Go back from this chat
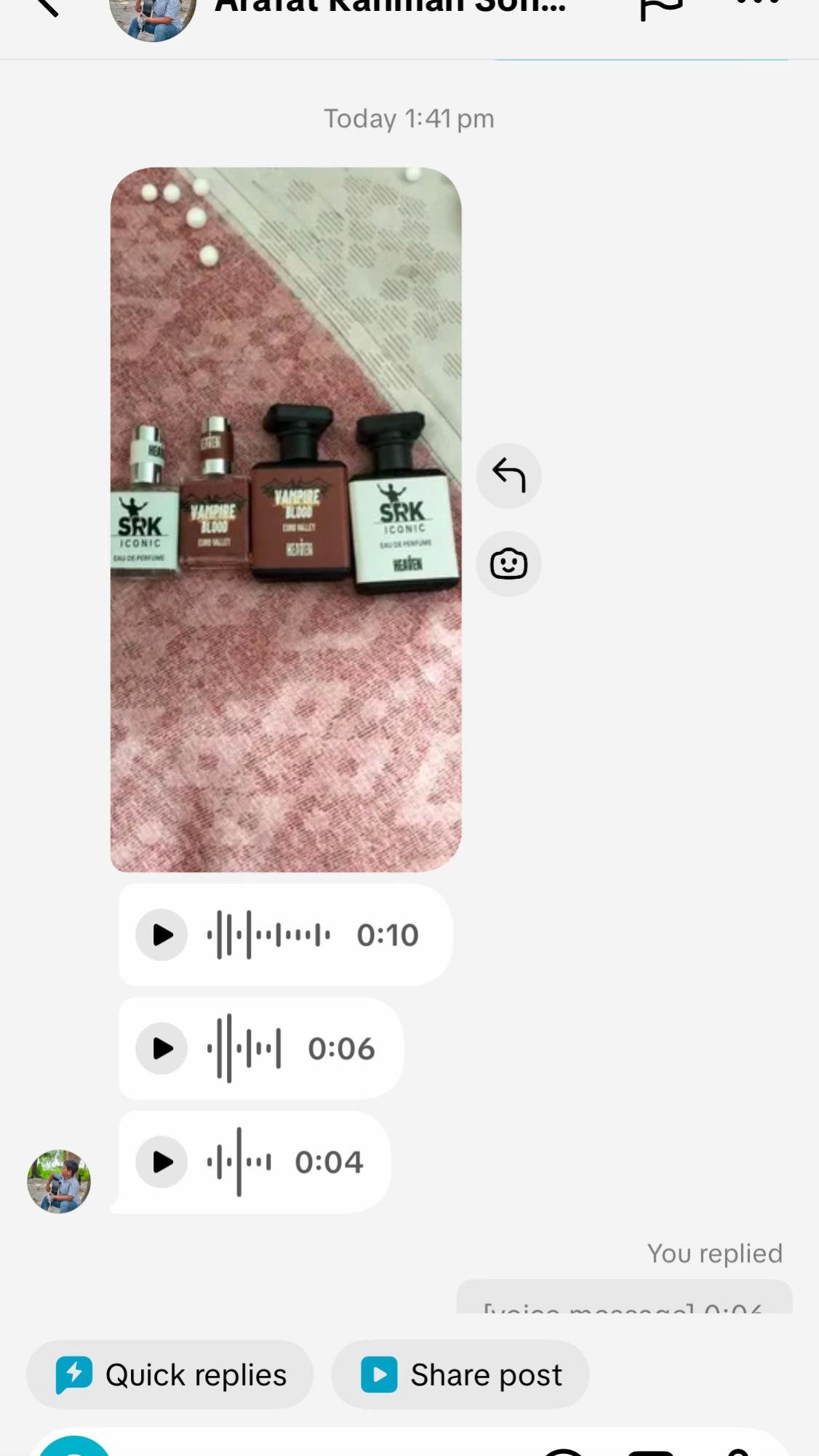This screenshot has width=819, height=1456. coord(47,6)
